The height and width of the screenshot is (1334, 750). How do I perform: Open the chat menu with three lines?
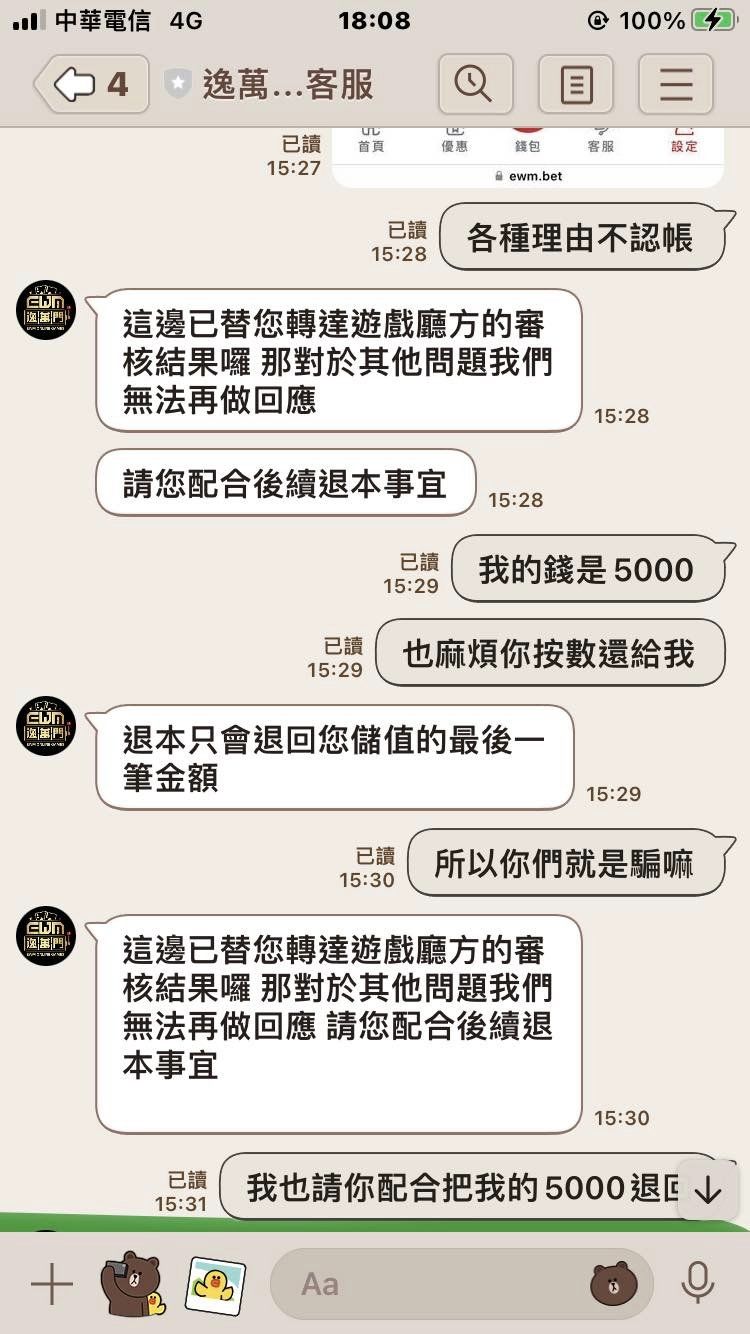[x=675, y=85]
